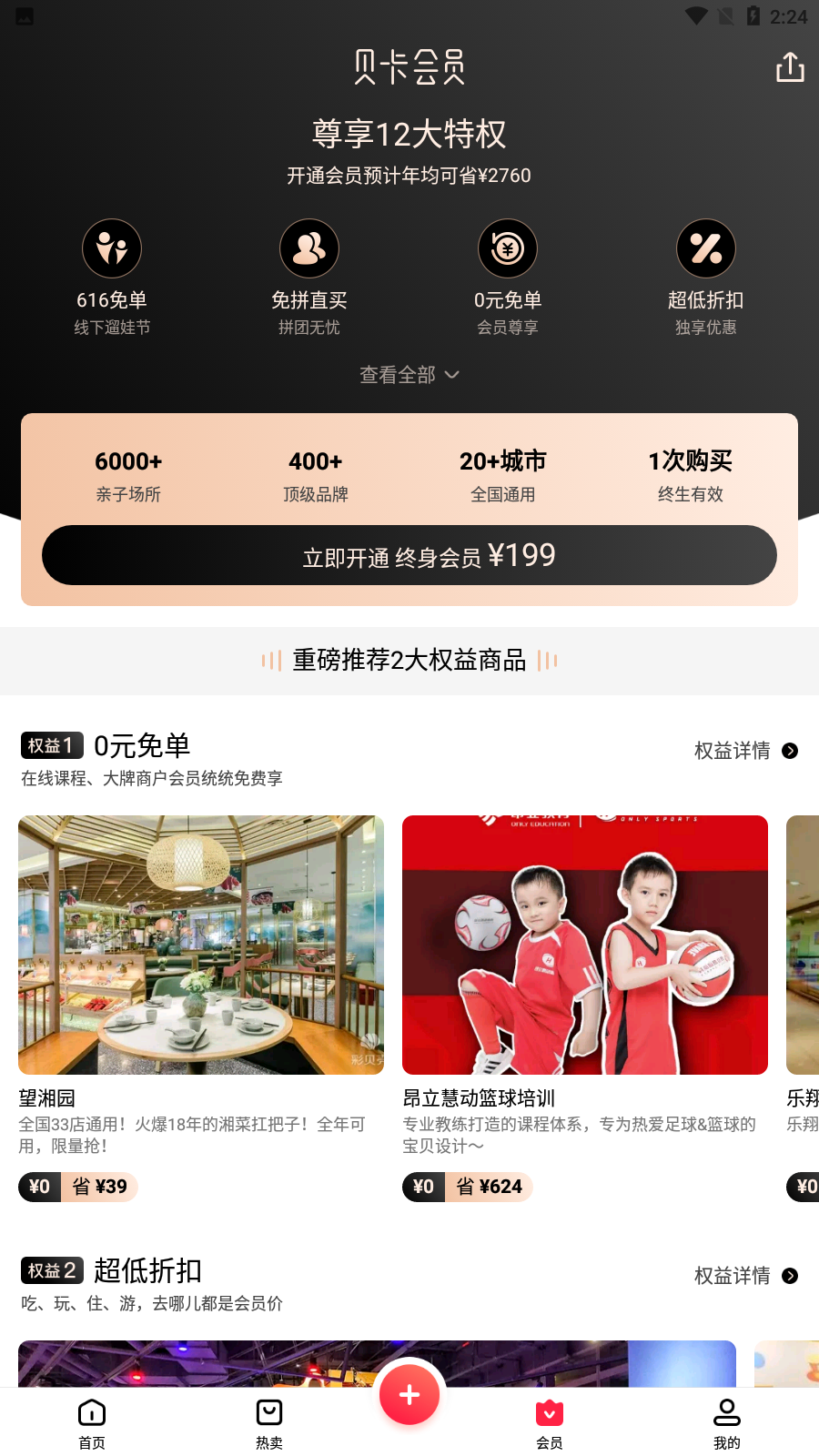Tap the red plus button

409,1395
